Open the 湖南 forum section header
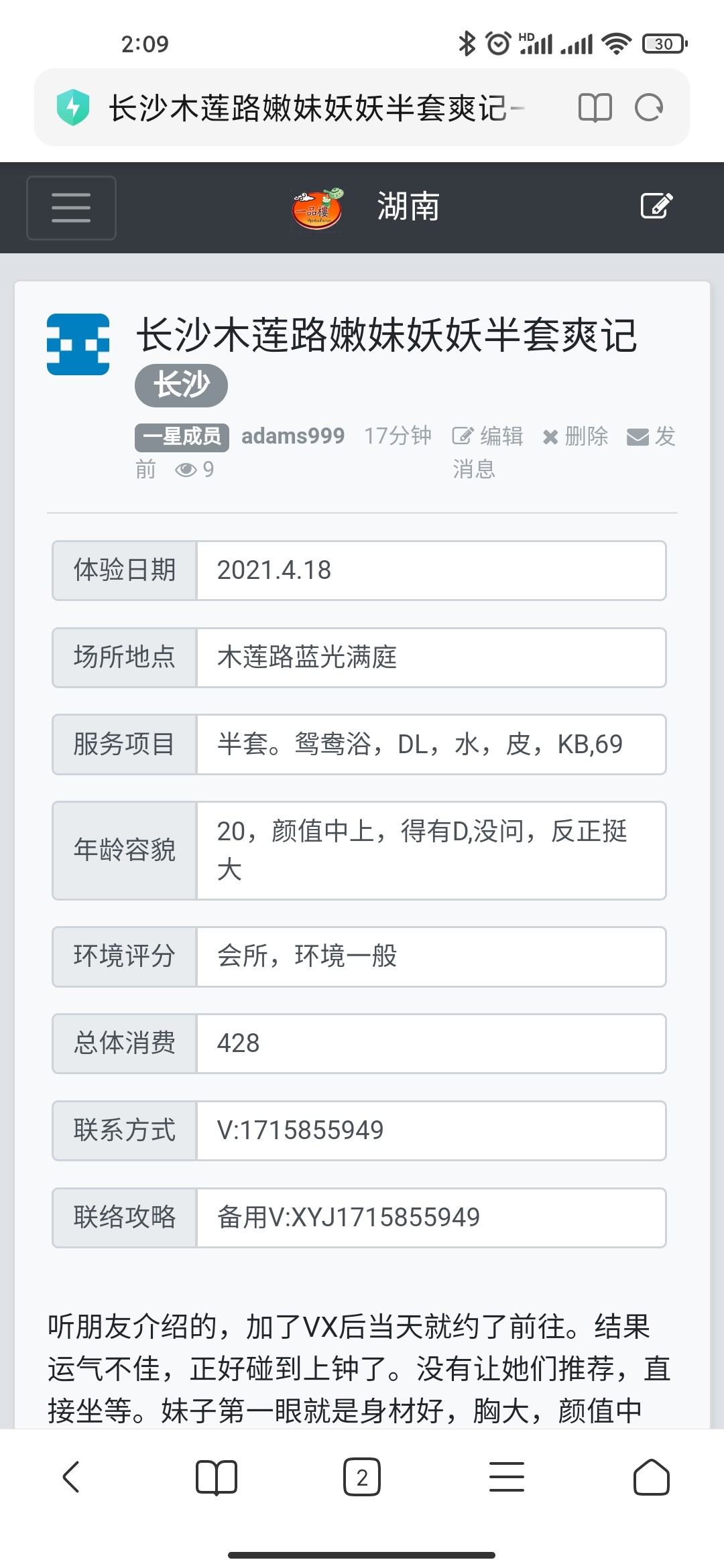Image resolution: width=724 pixels, height=1568 pixels. coord(408,206)
